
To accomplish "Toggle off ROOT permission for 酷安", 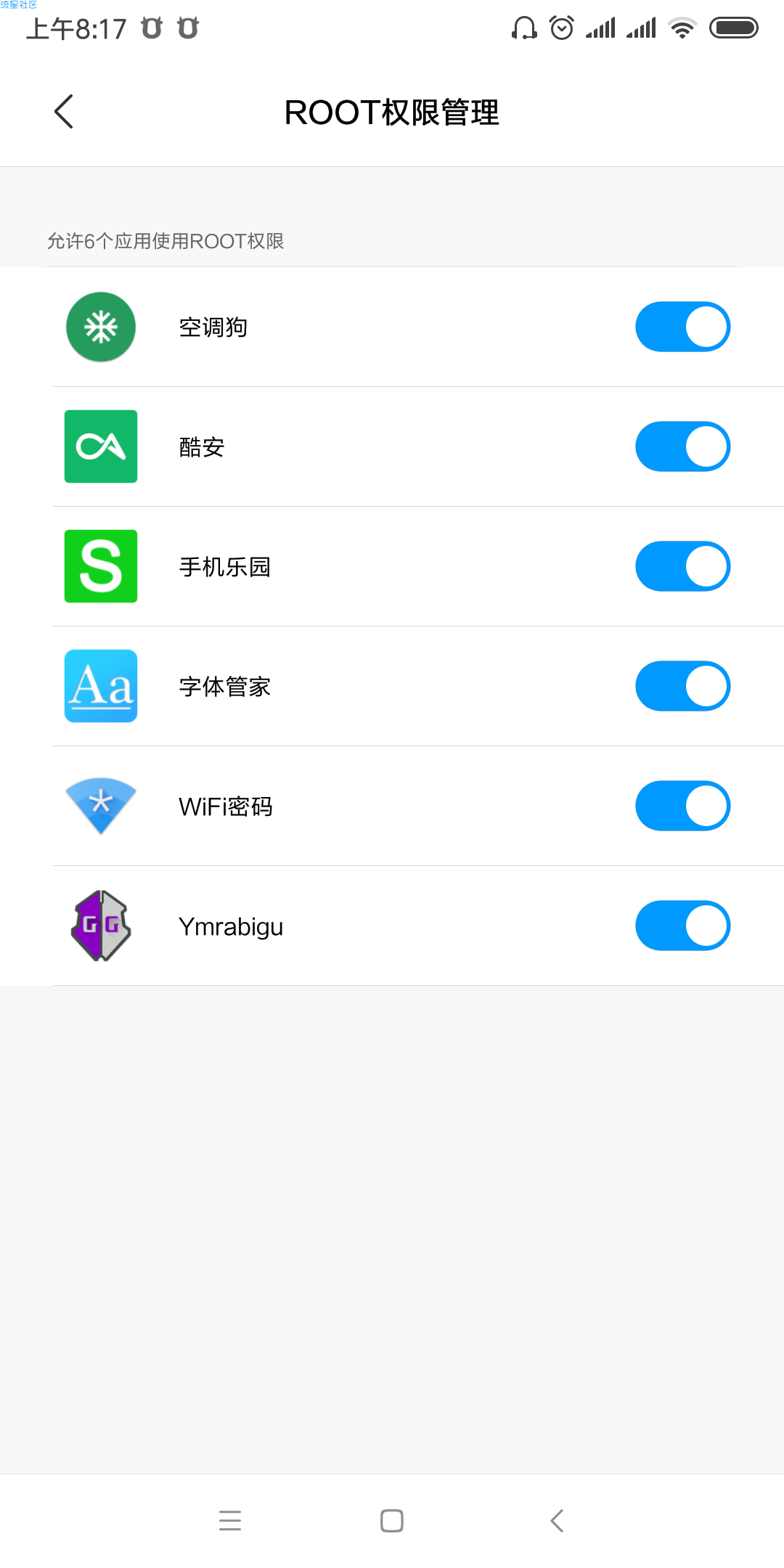I will pyautogui.click(x=682, y=446).
